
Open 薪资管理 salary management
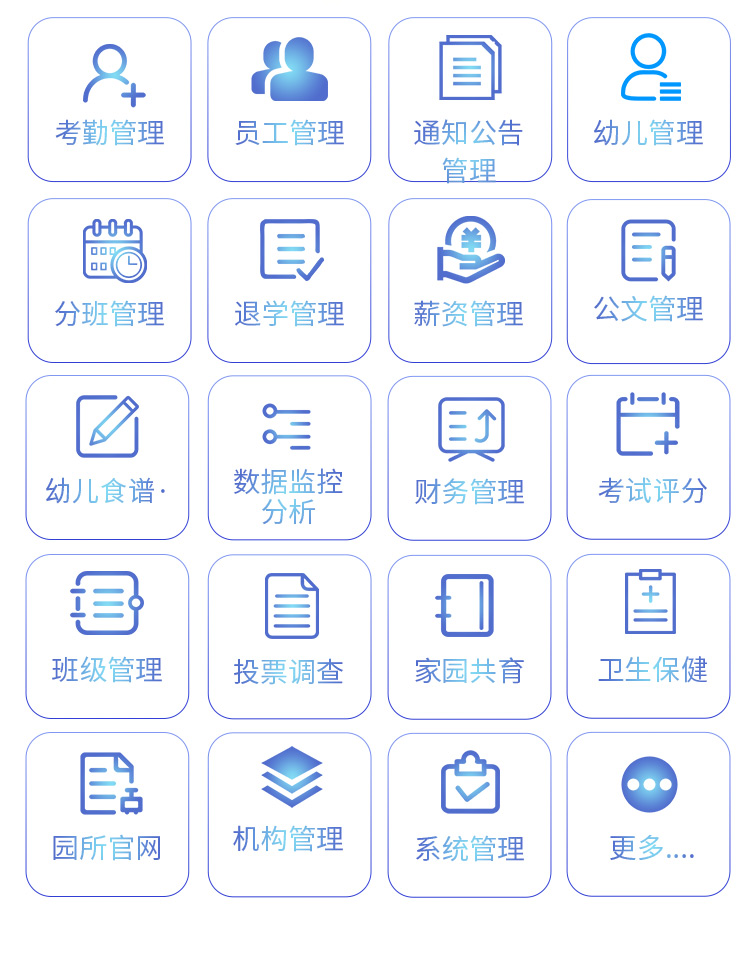(470, 281)
